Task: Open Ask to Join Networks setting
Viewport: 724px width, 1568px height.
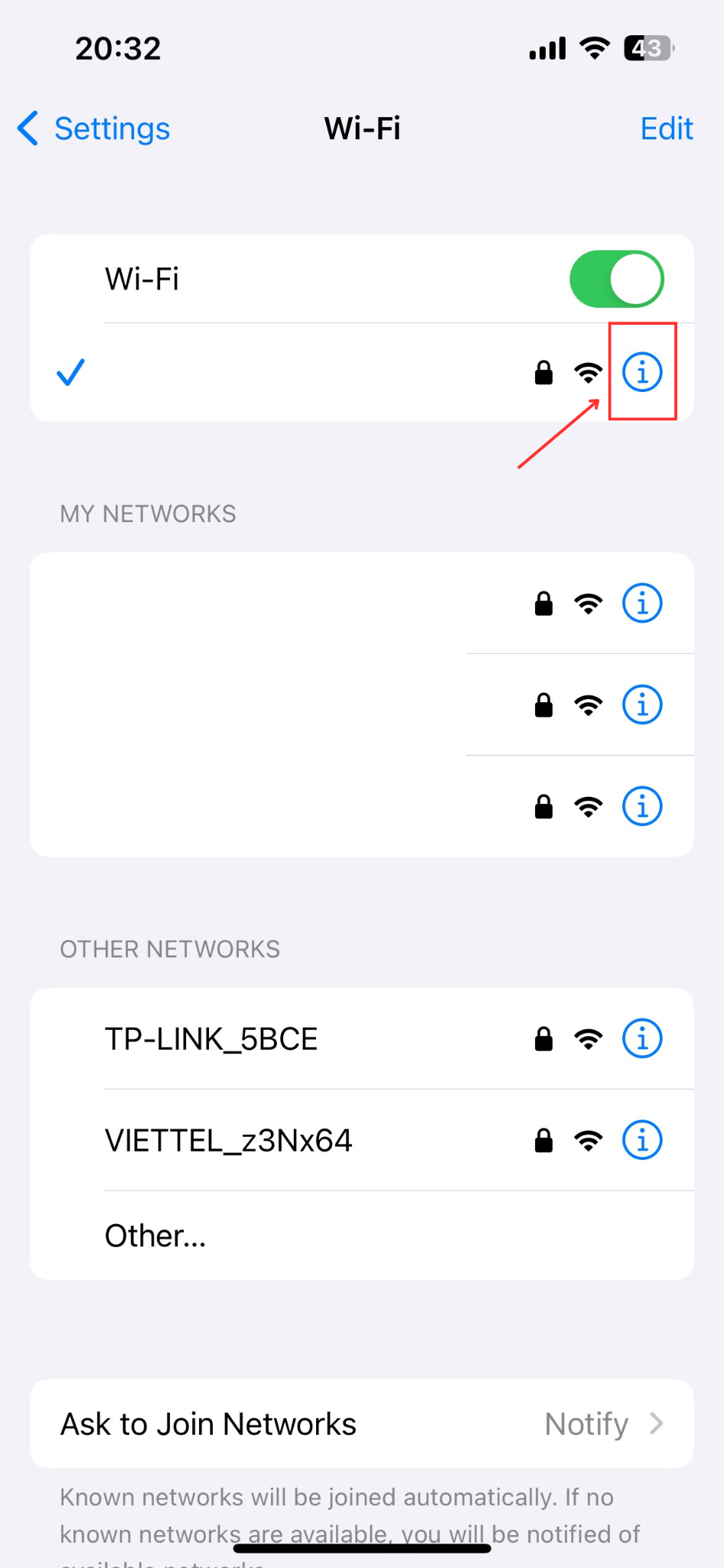Action: pyautogui.click(x=362, y=1424)
